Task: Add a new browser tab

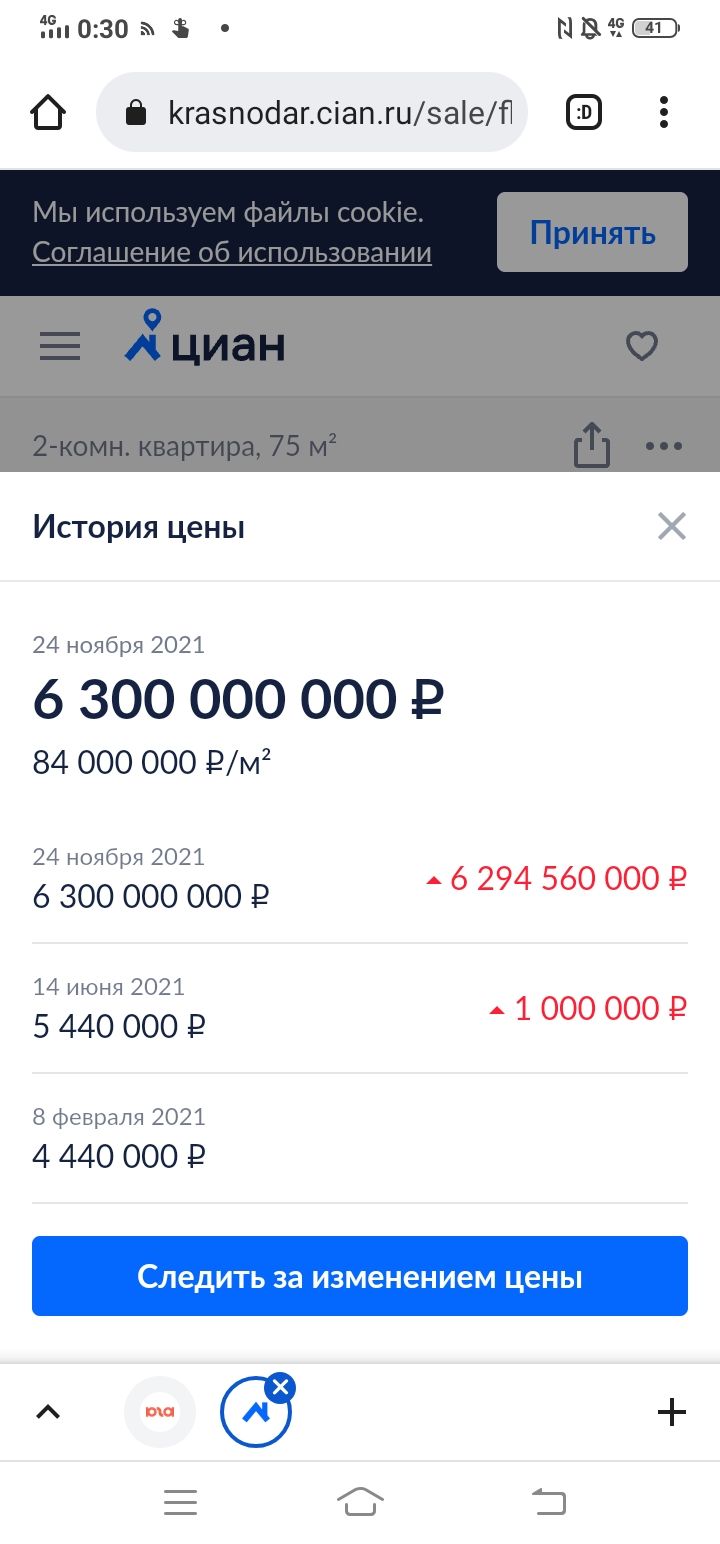Action: click(x=671, y=1412)
